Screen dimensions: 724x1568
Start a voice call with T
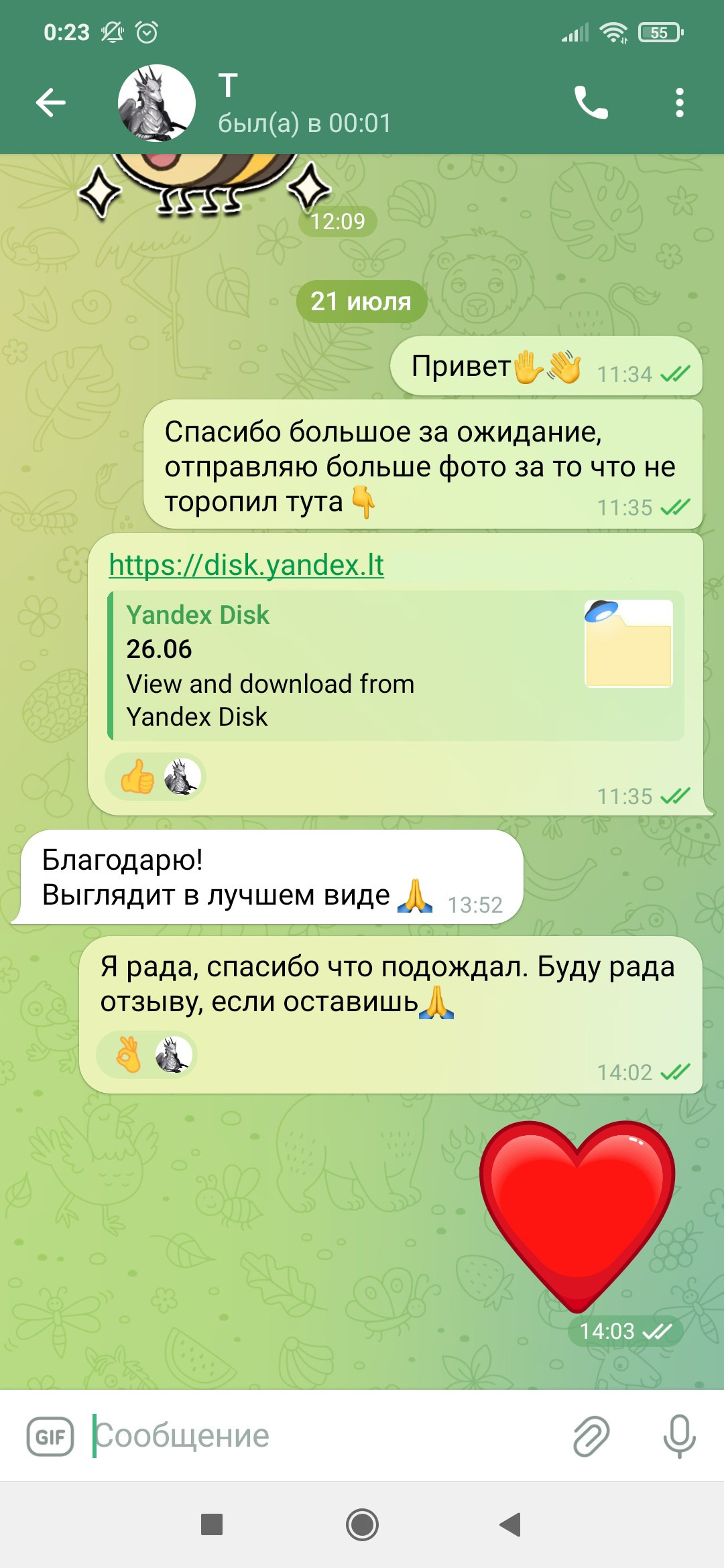591,103
